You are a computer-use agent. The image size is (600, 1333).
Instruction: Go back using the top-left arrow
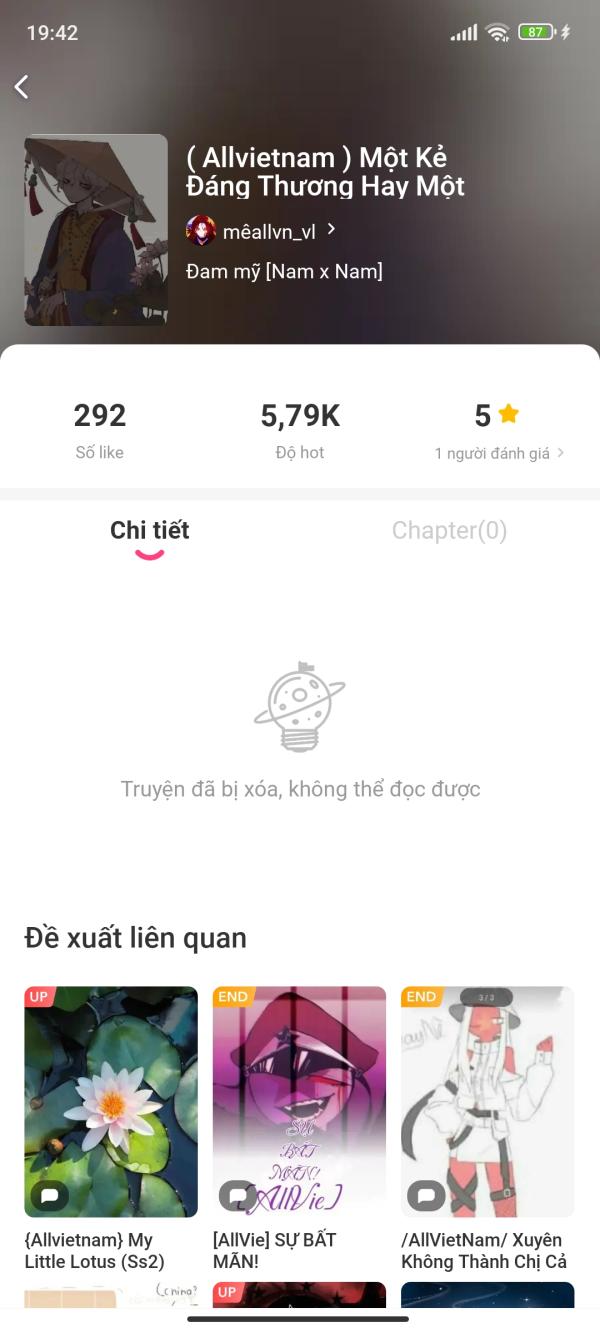click(x=22, y=87)
